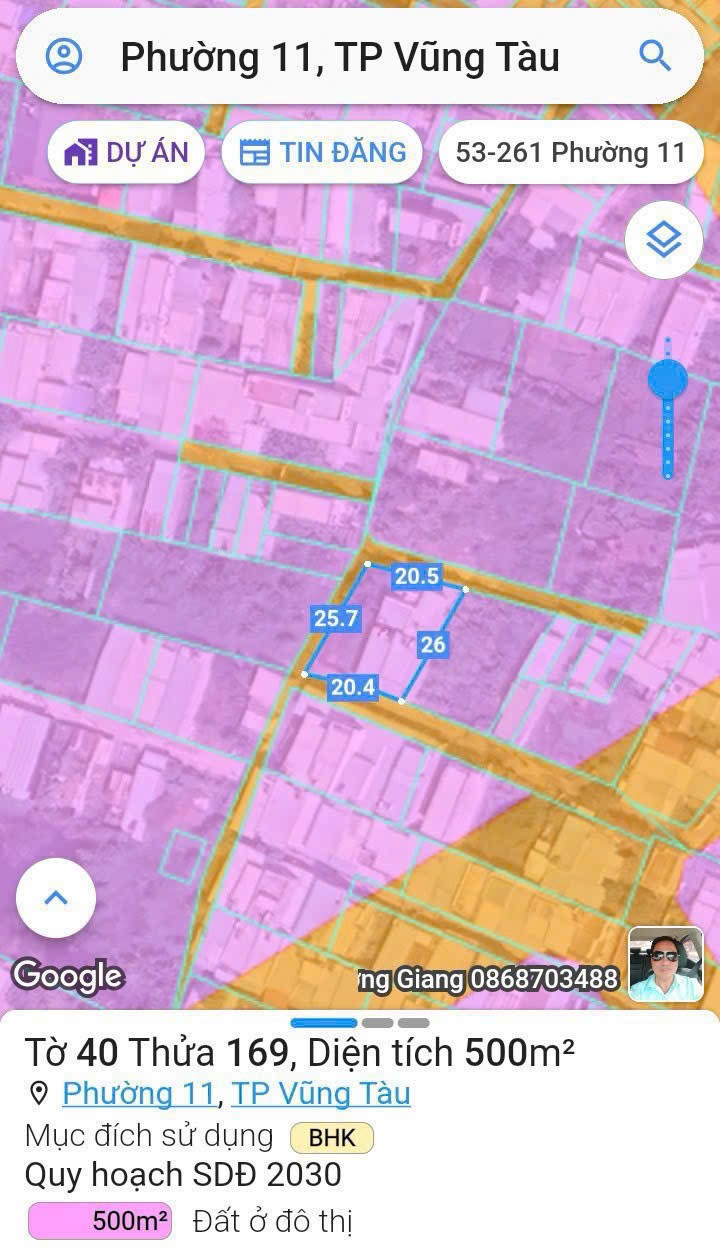Open the map layers button
Image resolution: width=720 pixels, height=1256 pixels.
(x=663, y=240)
